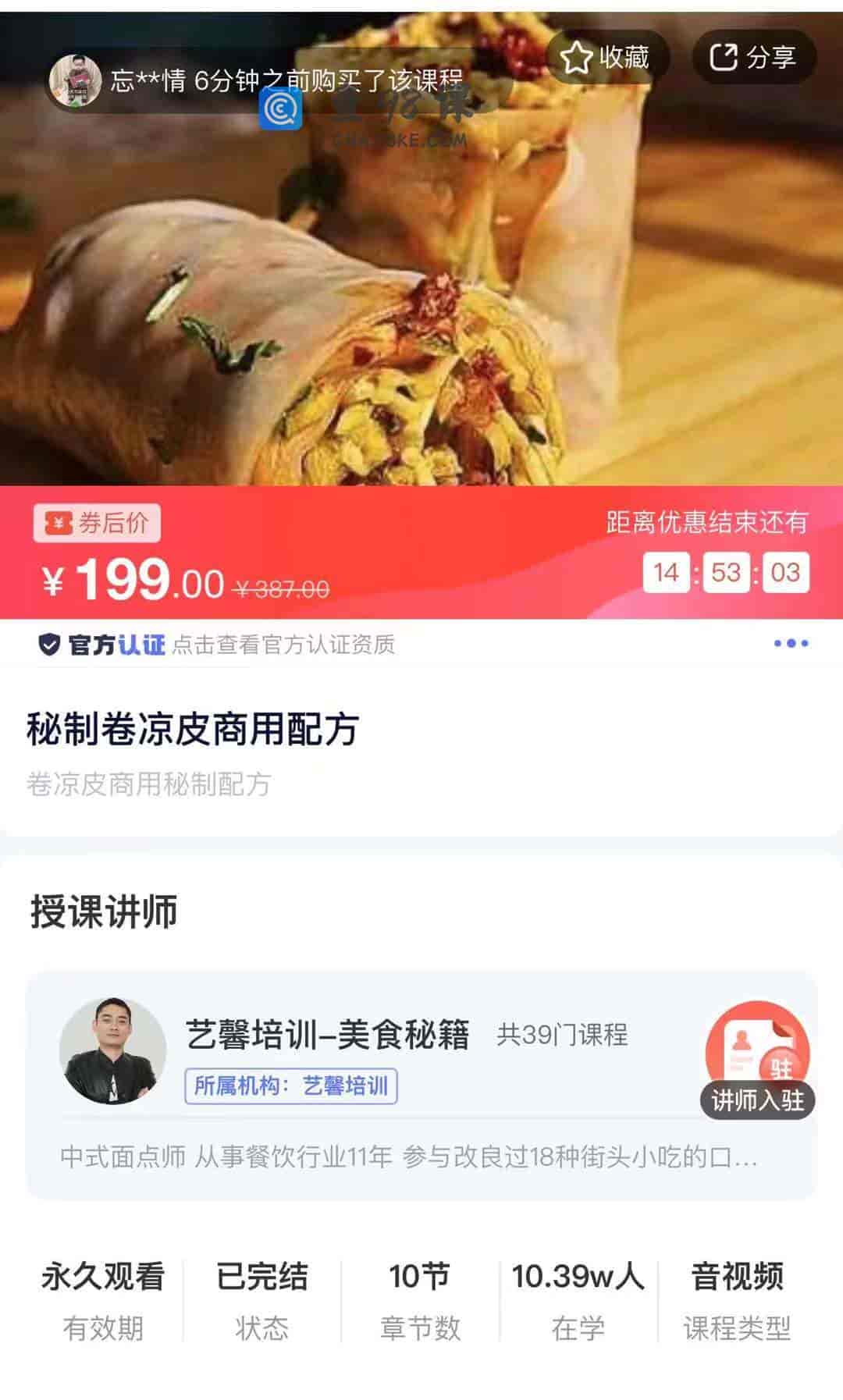Click the 官方认证 blue shield icon
Viewport: 843px width, 1400px height.
[50, 645]
